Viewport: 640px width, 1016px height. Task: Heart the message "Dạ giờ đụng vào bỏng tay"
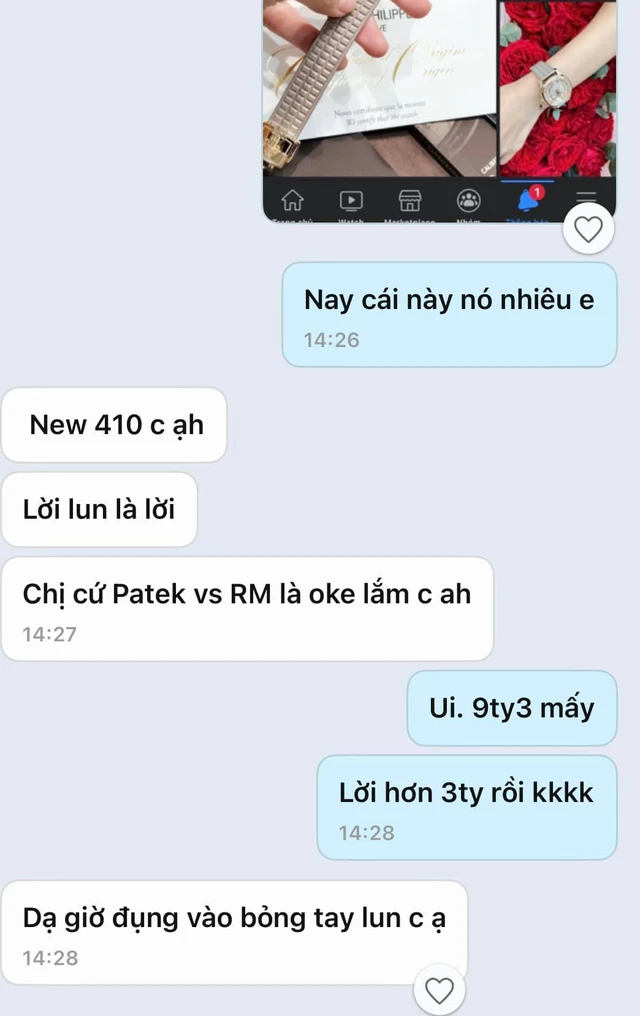439,990
